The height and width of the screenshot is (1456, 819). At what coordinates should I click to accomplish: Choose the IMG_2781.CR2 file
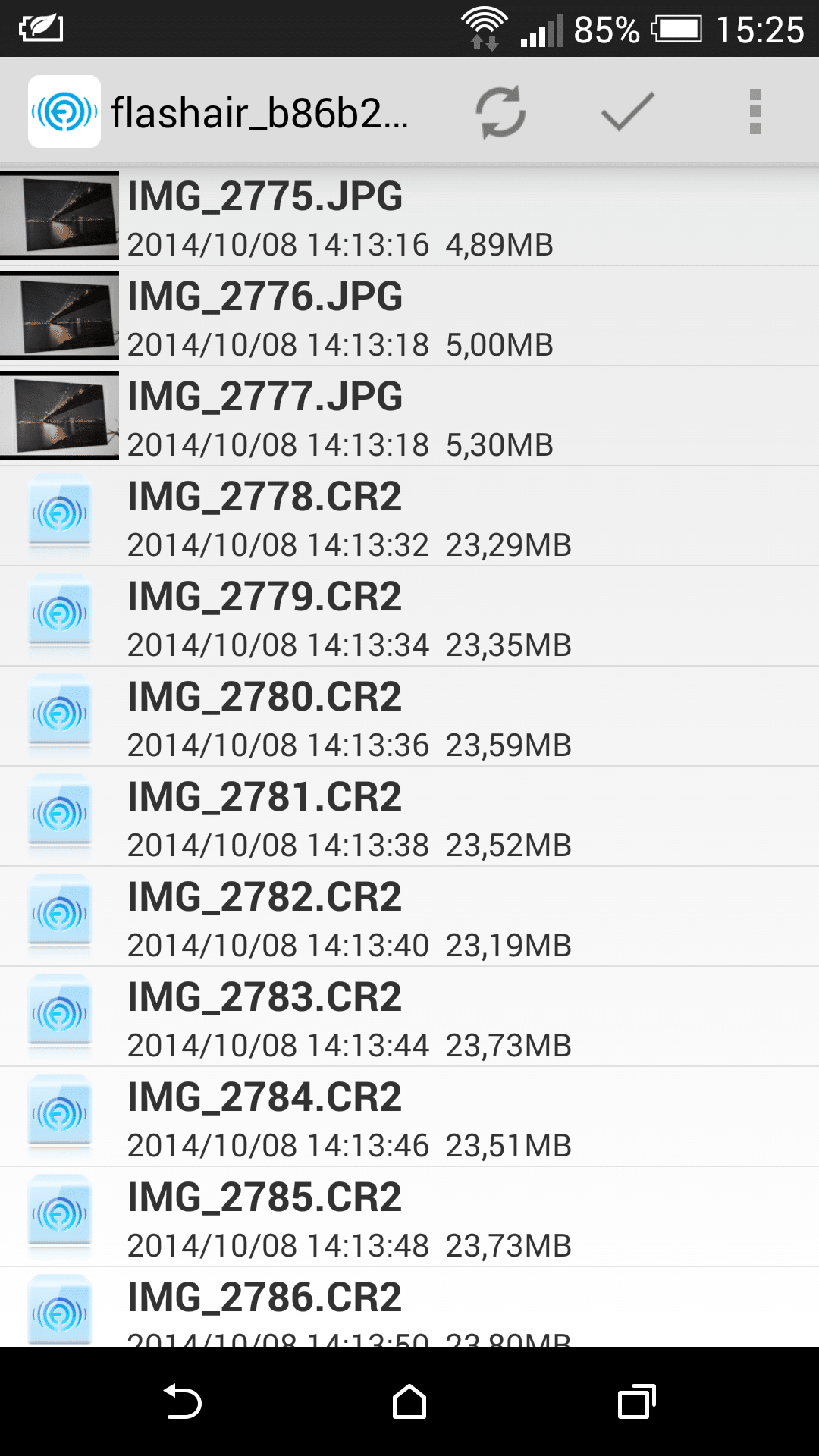tap(409, 817)
